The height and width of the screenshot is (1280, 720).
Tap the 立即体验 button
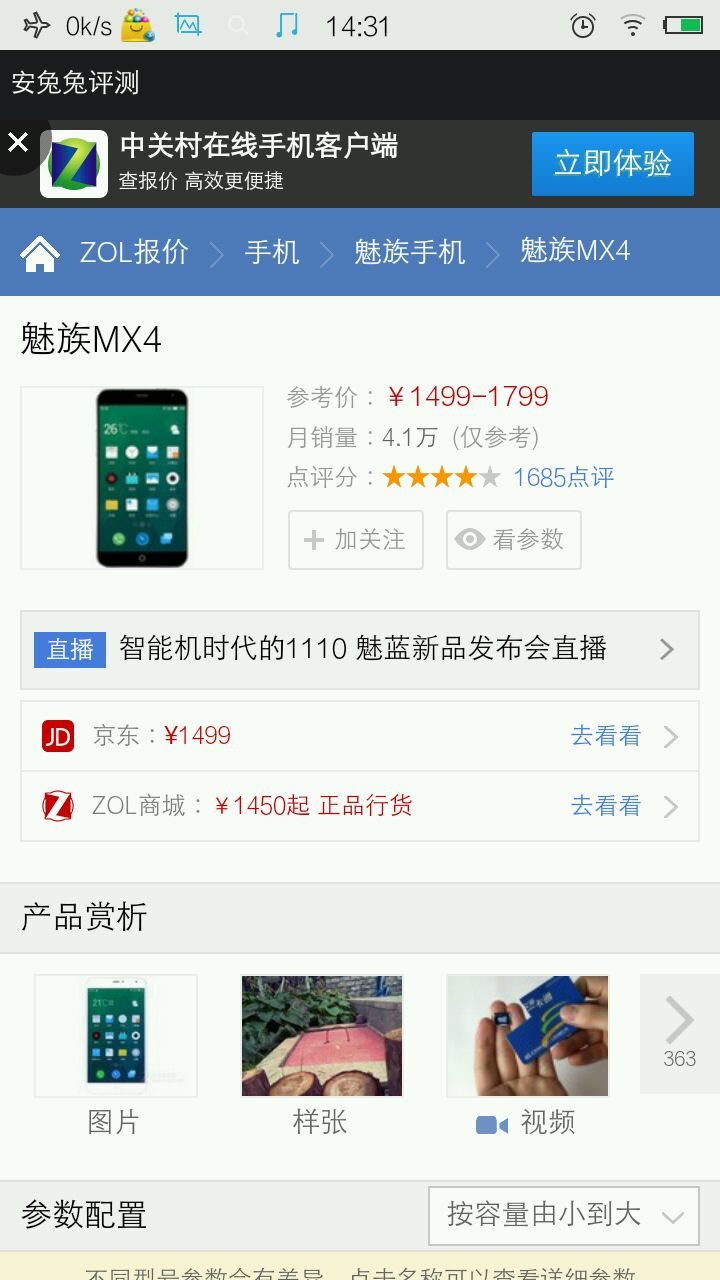(x=612, y=163)
